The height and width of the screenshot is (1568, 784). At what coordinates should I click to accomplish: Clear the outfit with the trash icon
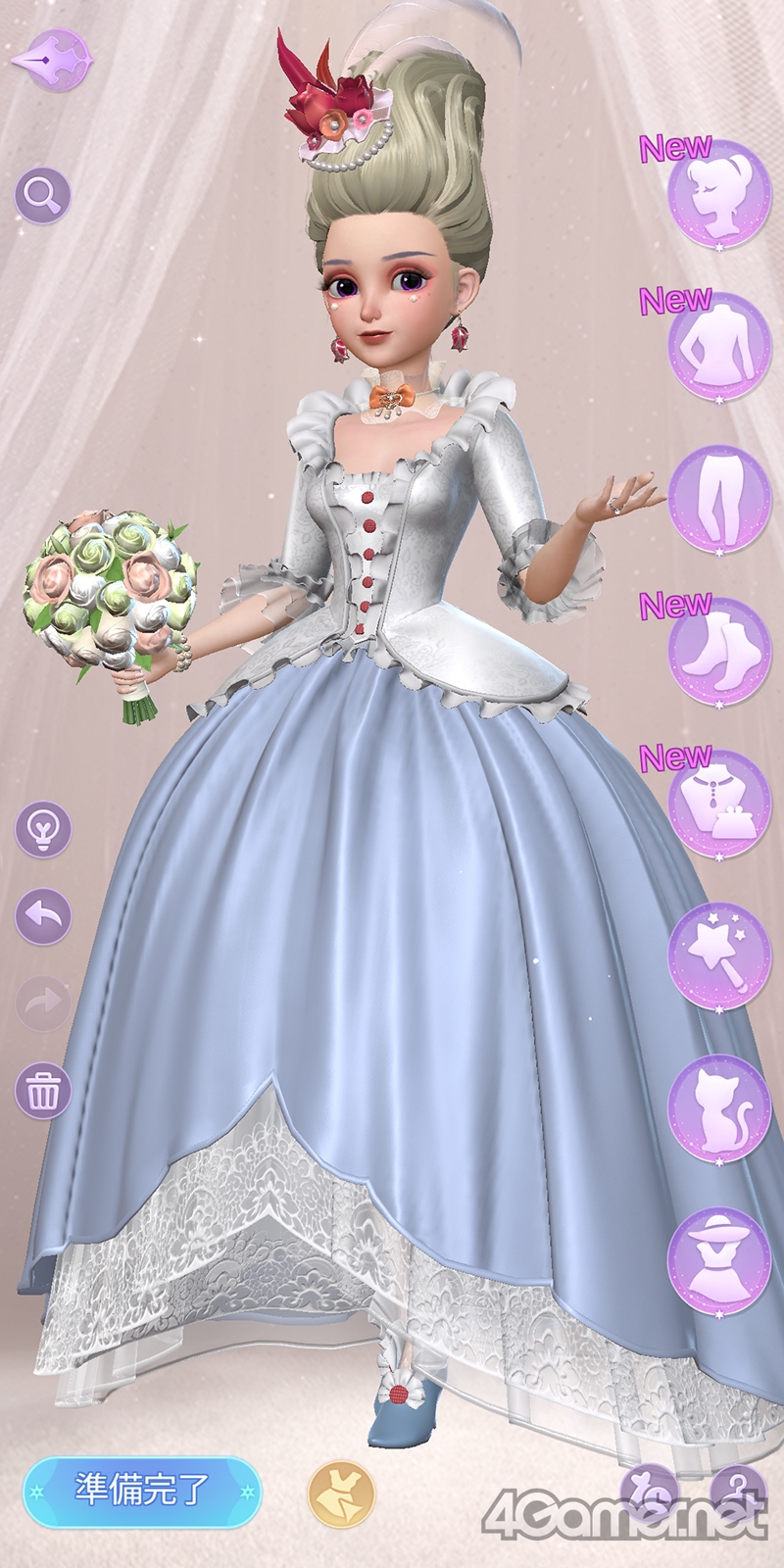(x=43, y=1090)
